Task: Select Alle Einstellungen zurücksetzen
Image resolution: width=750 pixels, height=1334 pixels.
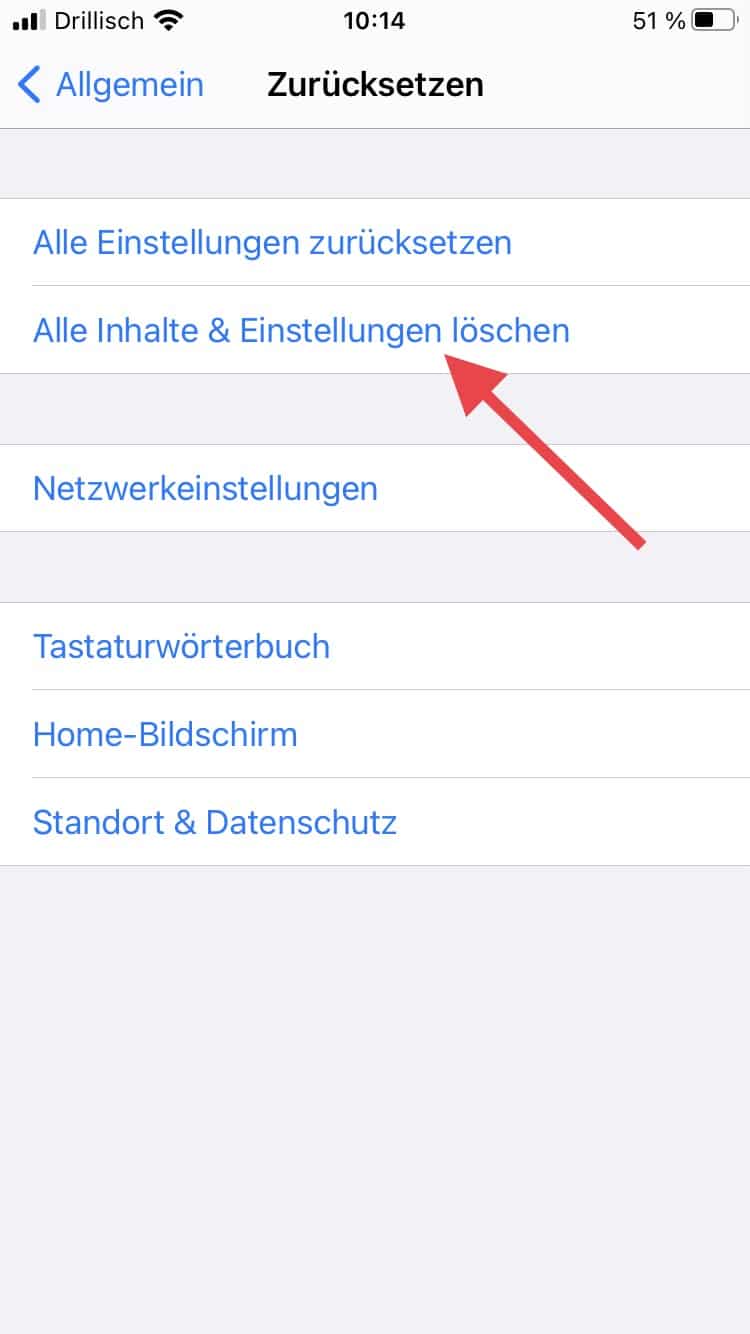Action: pos(272,243)
